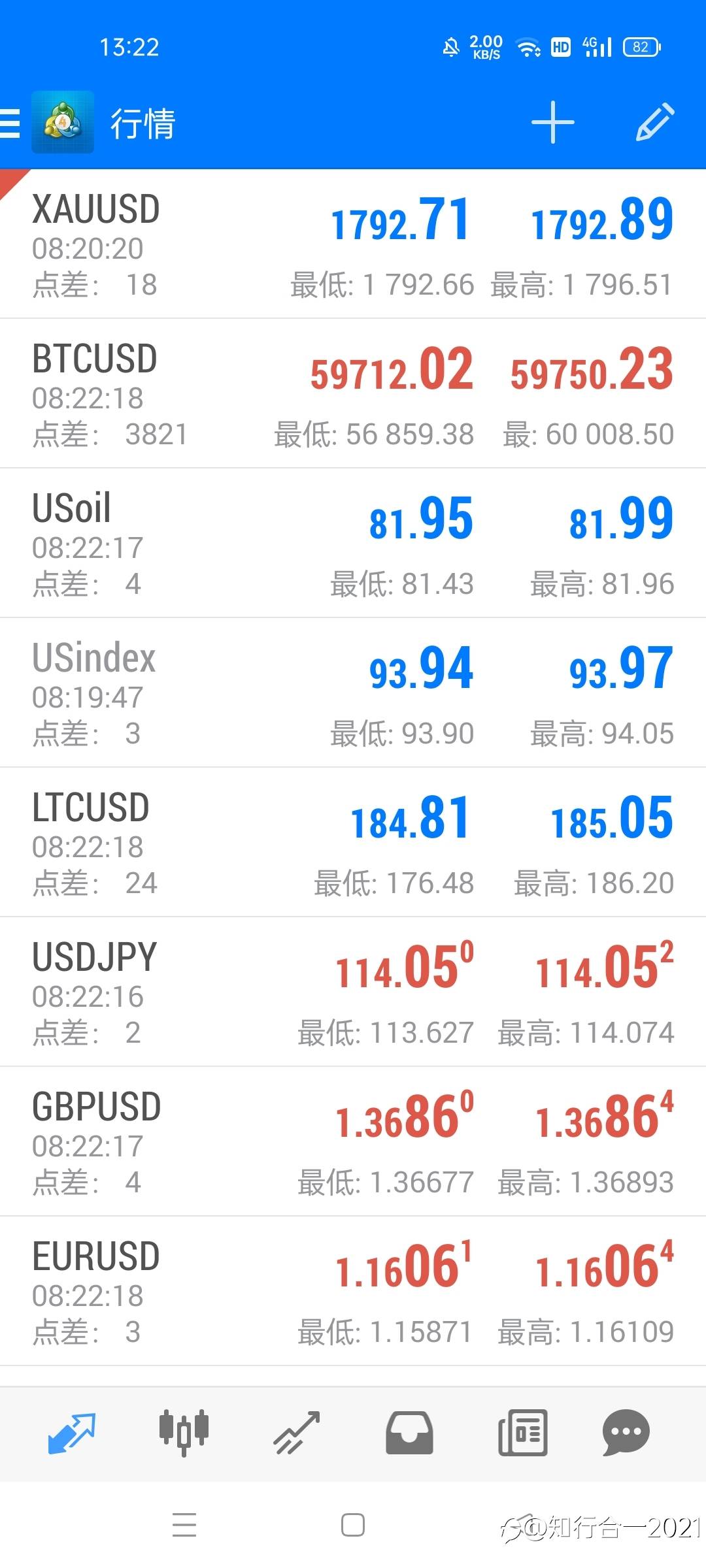Open the USoil quote row
This screenshot has height=1568, width=706.
click(353, 544)
